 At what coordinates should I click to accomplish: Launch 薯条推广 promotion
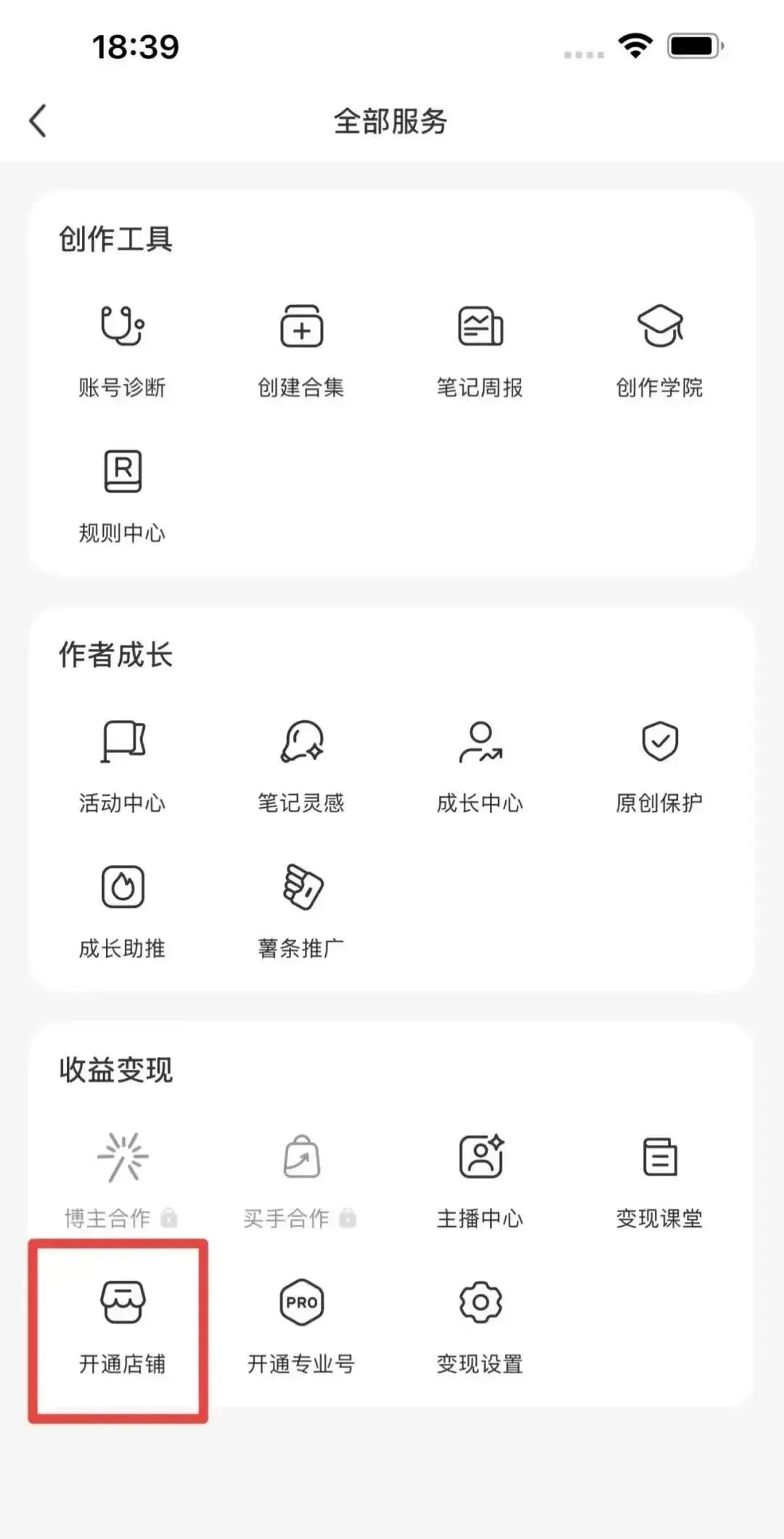pyautogui.click(x=301, y=910)
